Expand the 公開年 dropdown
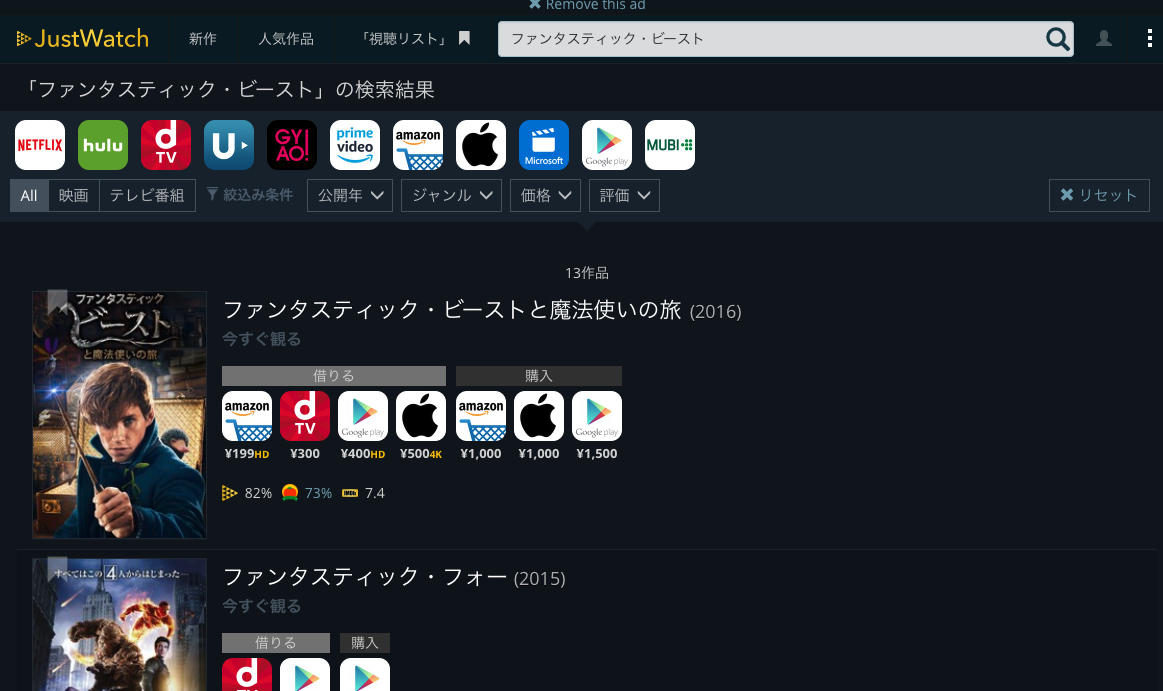 [x=349, y=195]
